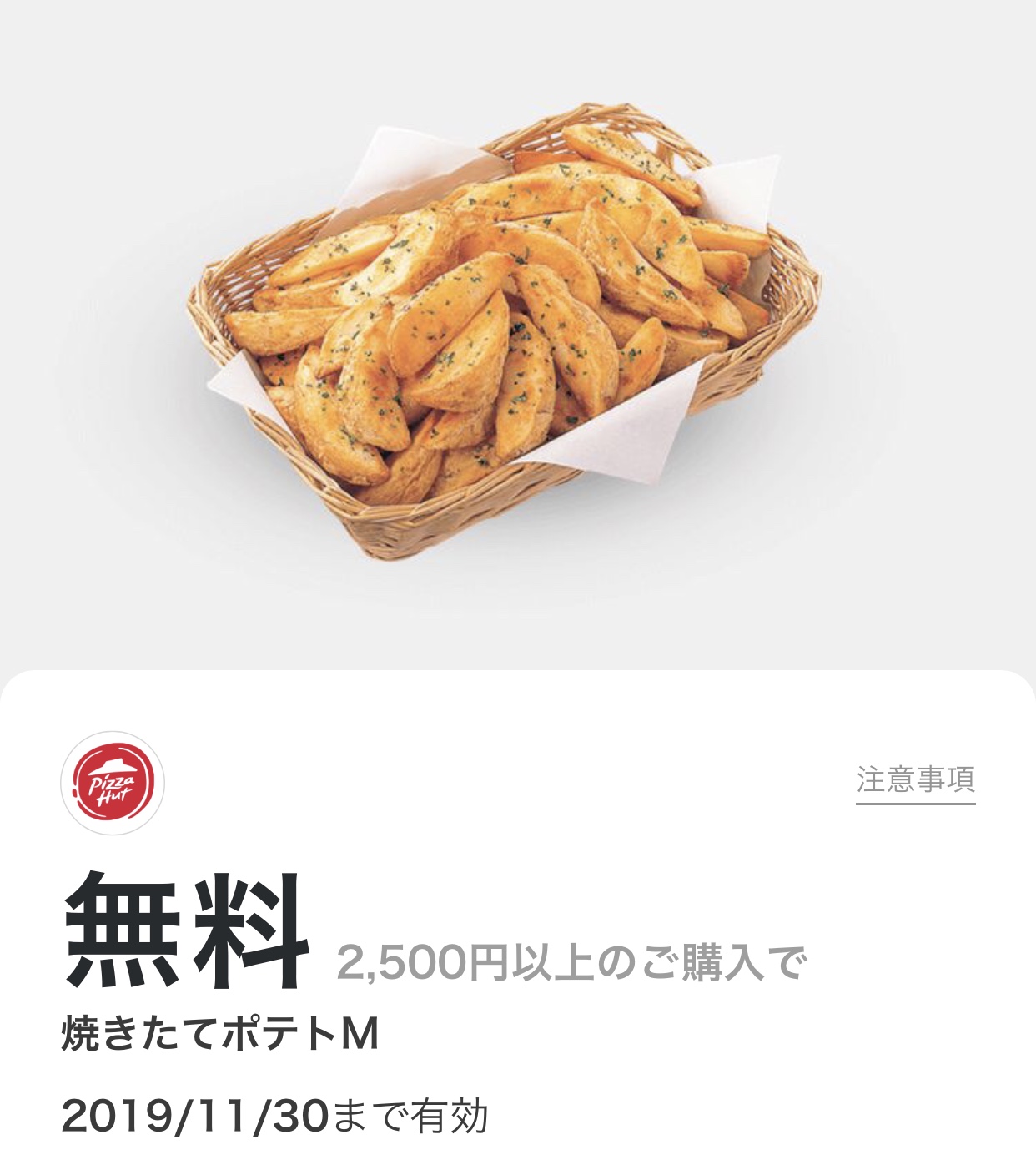Open the 注意事項 notes link
1036x1175 pixels.
pyautogui.click(x=915, y=780)
